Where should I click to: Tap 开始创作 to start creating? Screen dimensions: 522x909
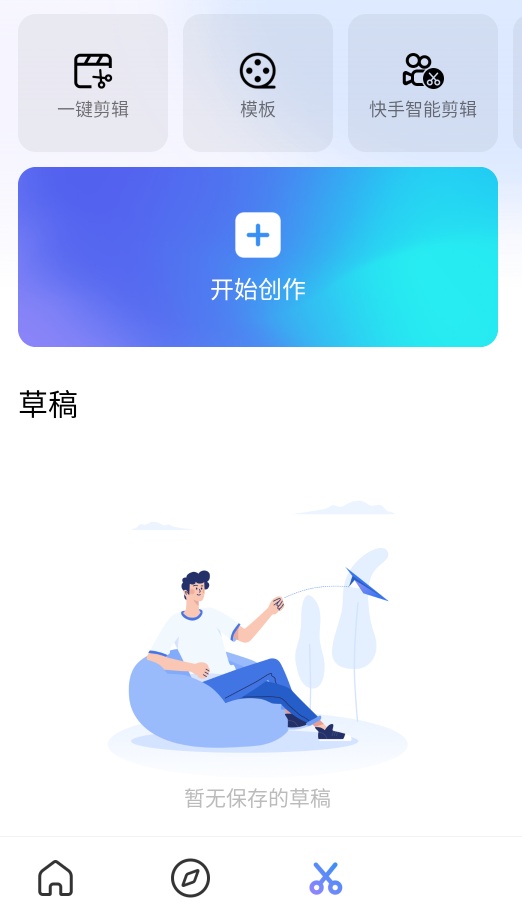coord(258,257)
